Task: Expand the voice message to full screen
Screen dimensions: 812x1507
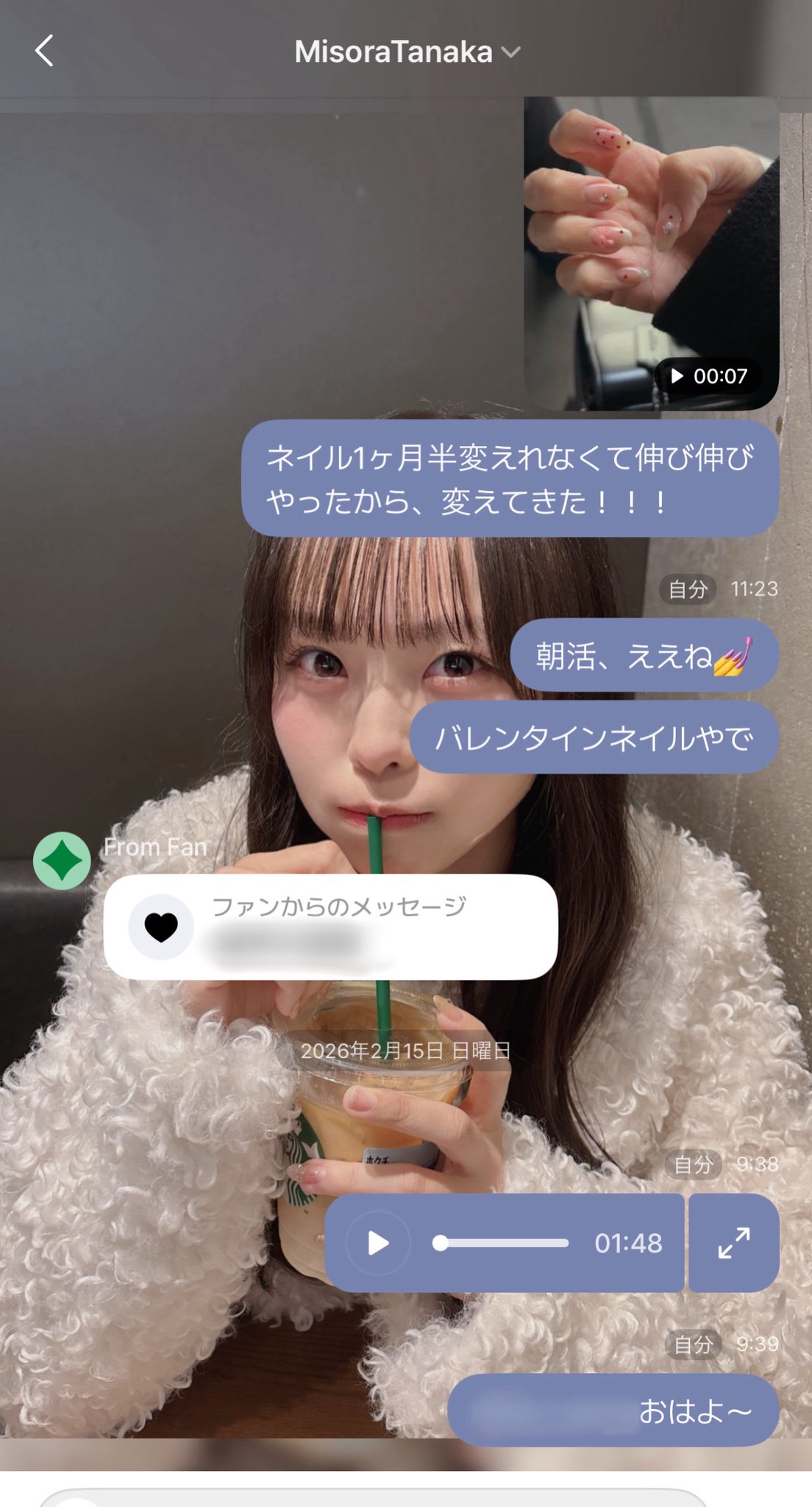Action: 733,1243
